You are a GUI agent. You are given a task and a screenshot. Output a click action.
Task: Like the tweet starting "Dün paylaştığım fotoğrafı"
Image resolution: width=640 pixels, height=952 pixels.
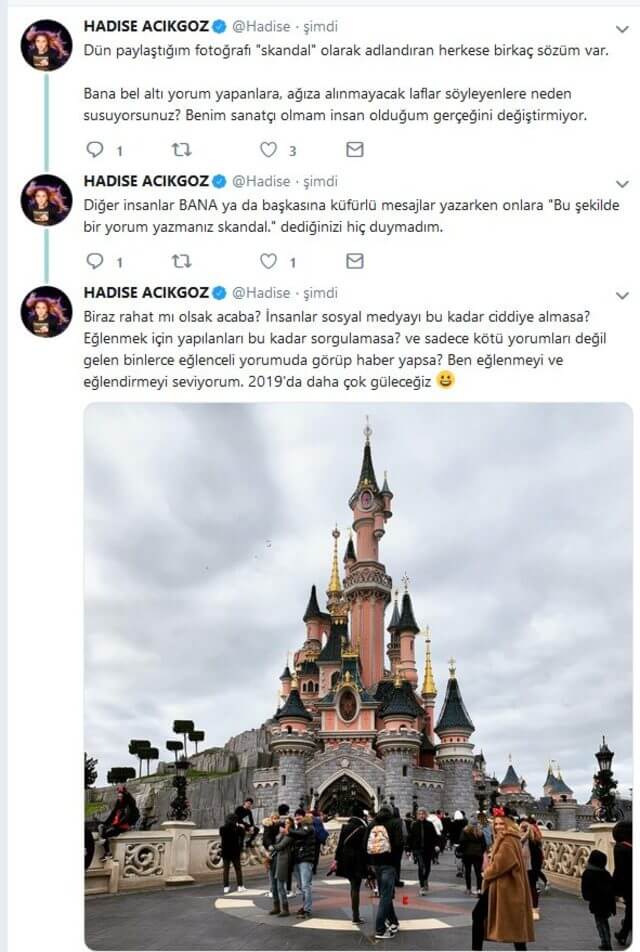click(268, 150)
